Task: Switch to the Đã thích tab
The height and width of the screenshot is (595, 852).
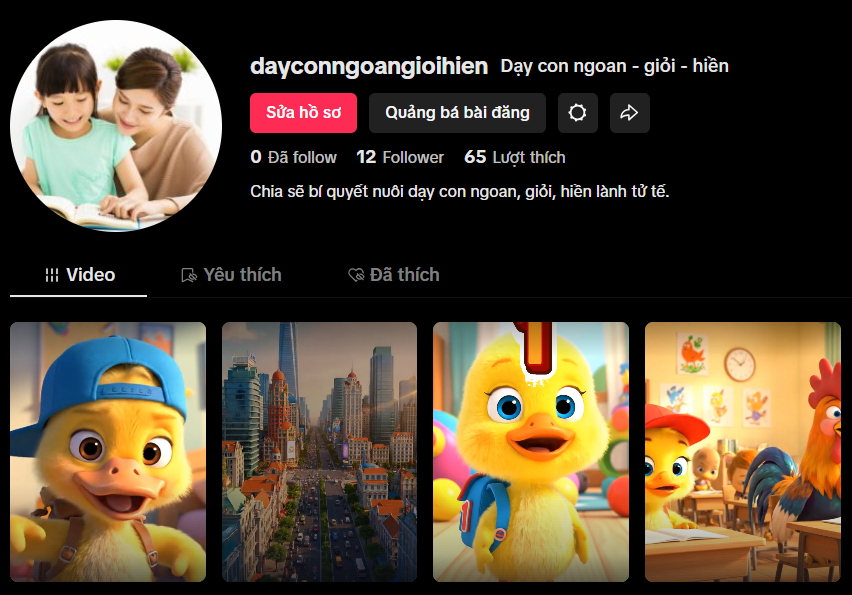Action: pos(393,275)
